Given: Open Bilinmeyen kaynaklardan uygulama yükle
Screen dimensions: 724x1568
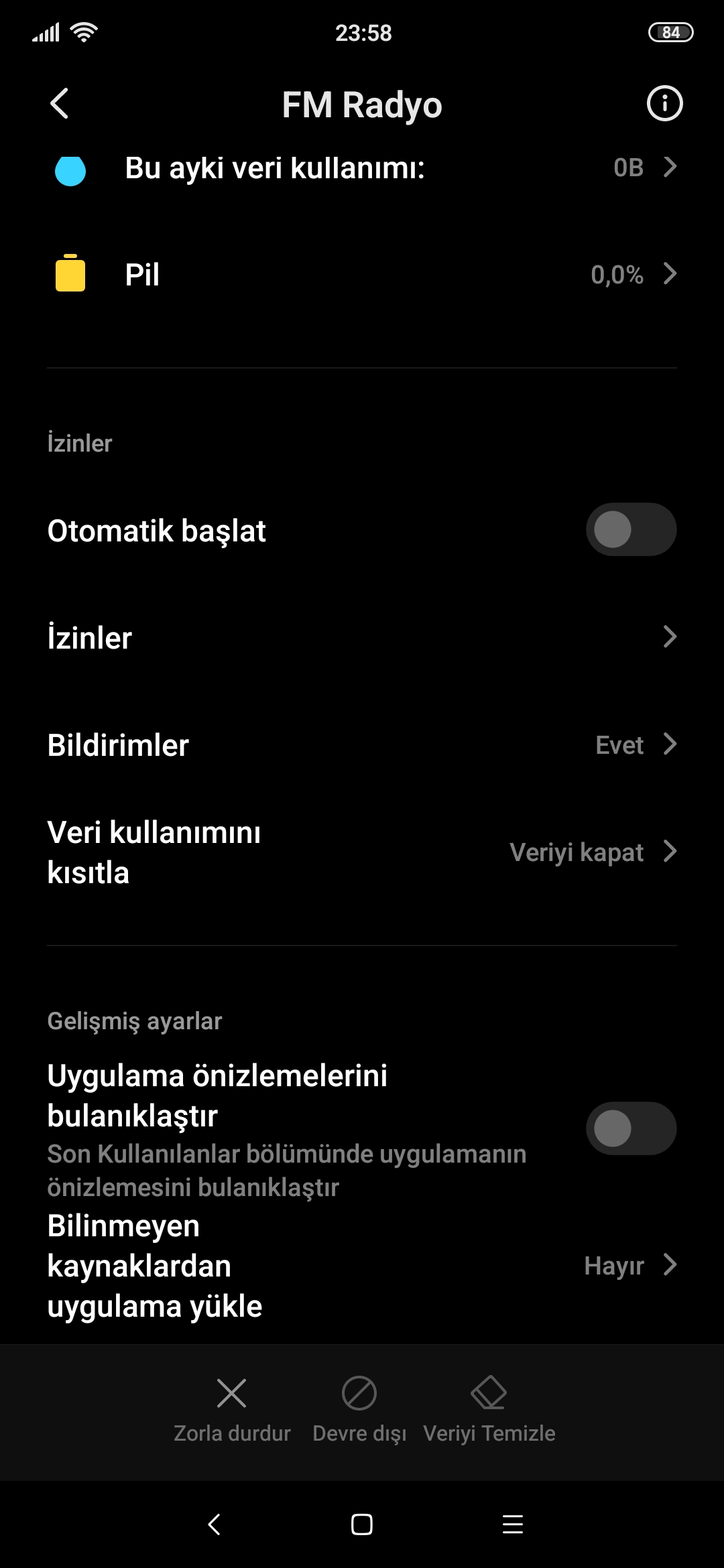Looking at the screenshot, I should click(362, 1266).
